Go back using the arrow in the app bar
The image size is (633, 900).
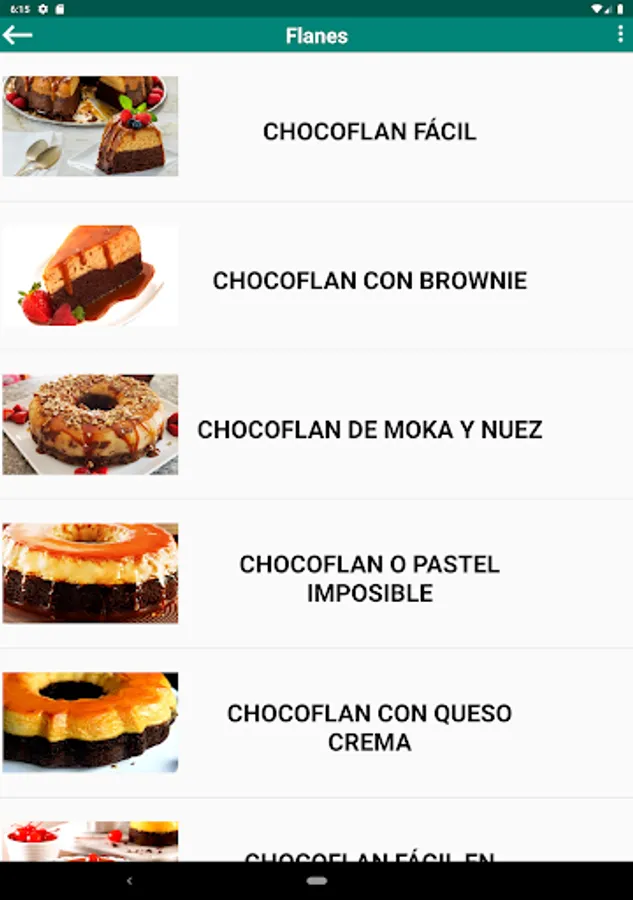pos(18,35)
